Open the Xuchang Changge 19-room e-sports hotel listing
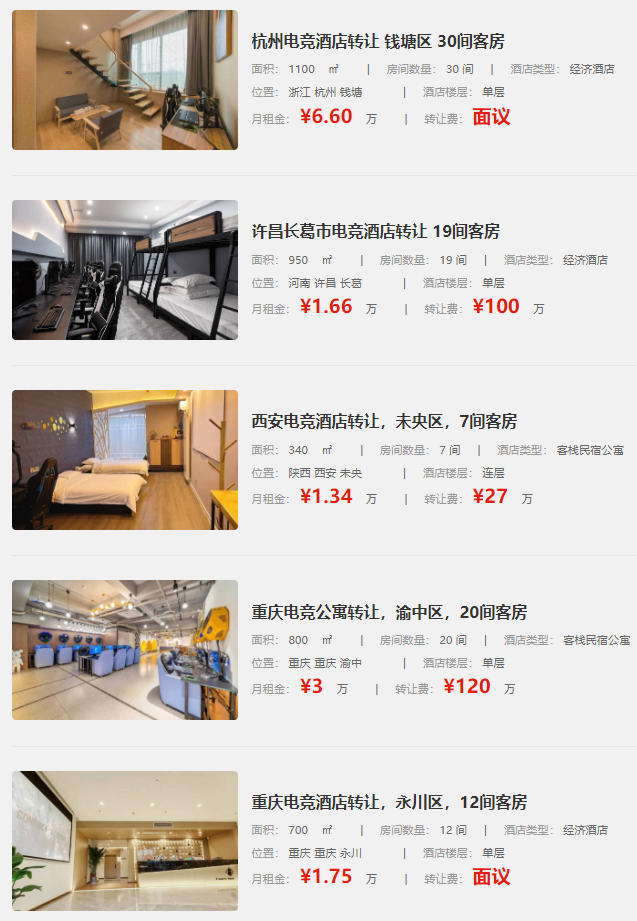637x921 pixels. [x=375, y=232]
